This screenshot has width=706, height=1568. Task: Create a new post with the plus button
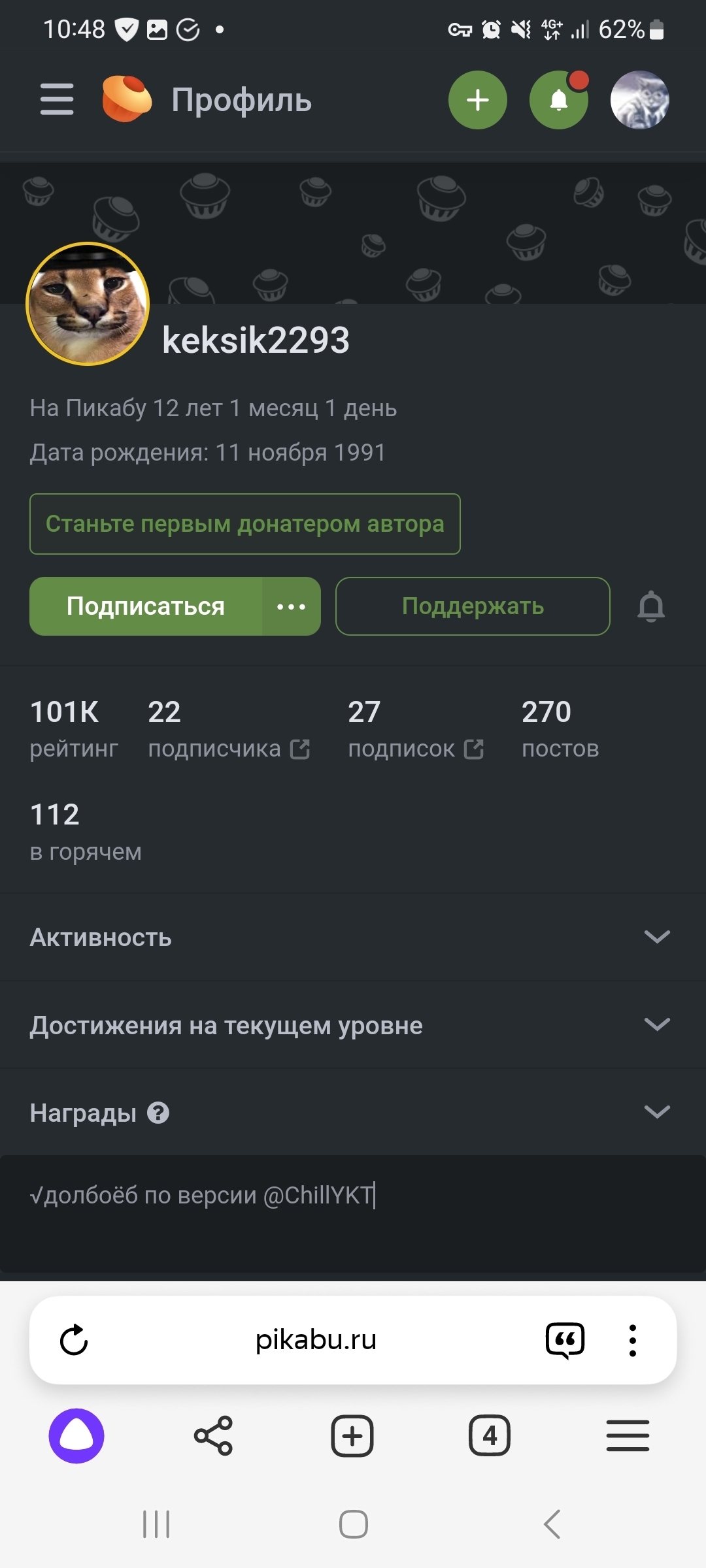pos(478,100)
